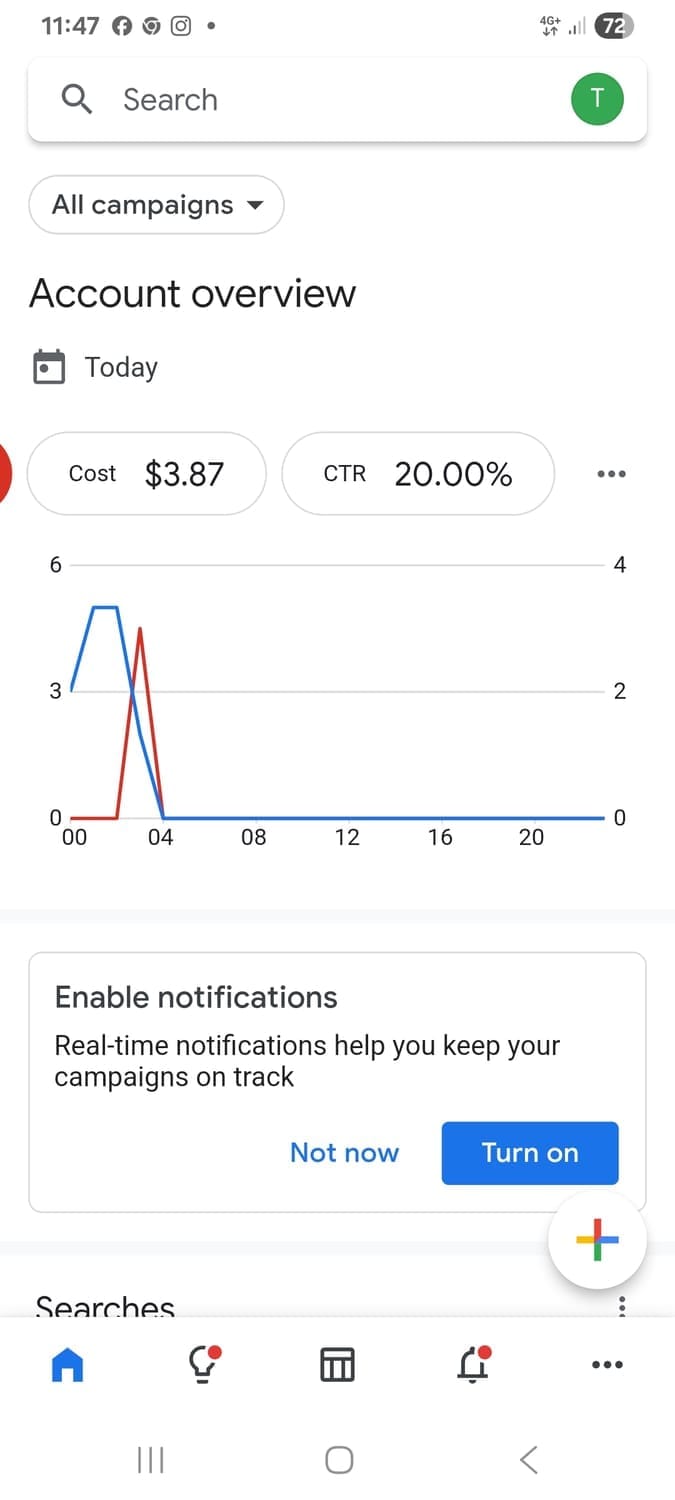Go back using system back button
This screenshot has width=675, height=1500.
pyautogui.click(x=529, y=1460)
